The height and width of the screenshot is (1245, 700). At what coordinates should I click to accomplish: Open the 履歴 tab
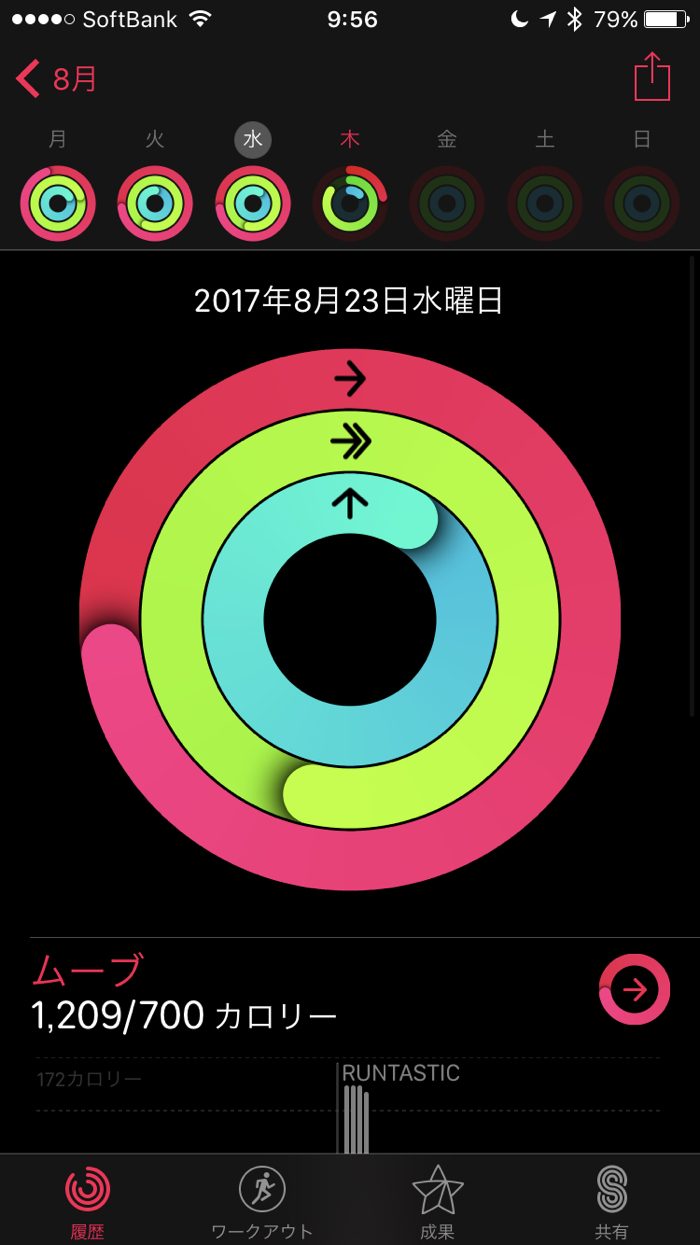[87, 1202]
